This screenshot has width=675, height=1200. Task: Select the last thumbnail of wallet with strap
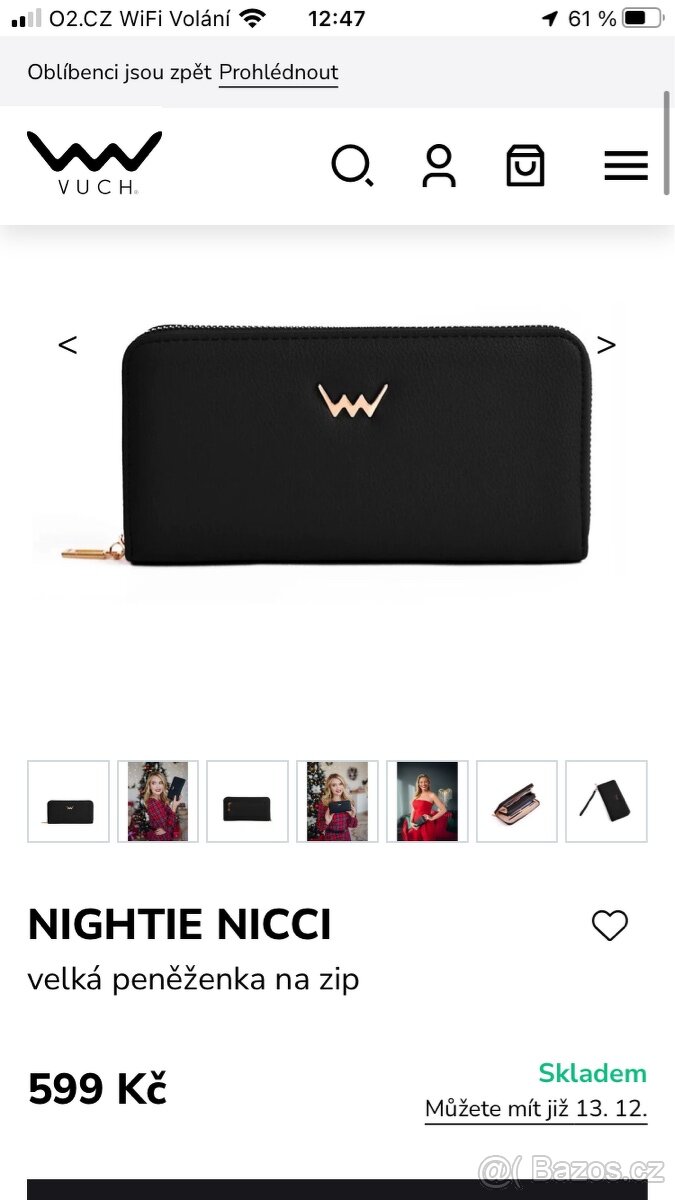(606, 801)
